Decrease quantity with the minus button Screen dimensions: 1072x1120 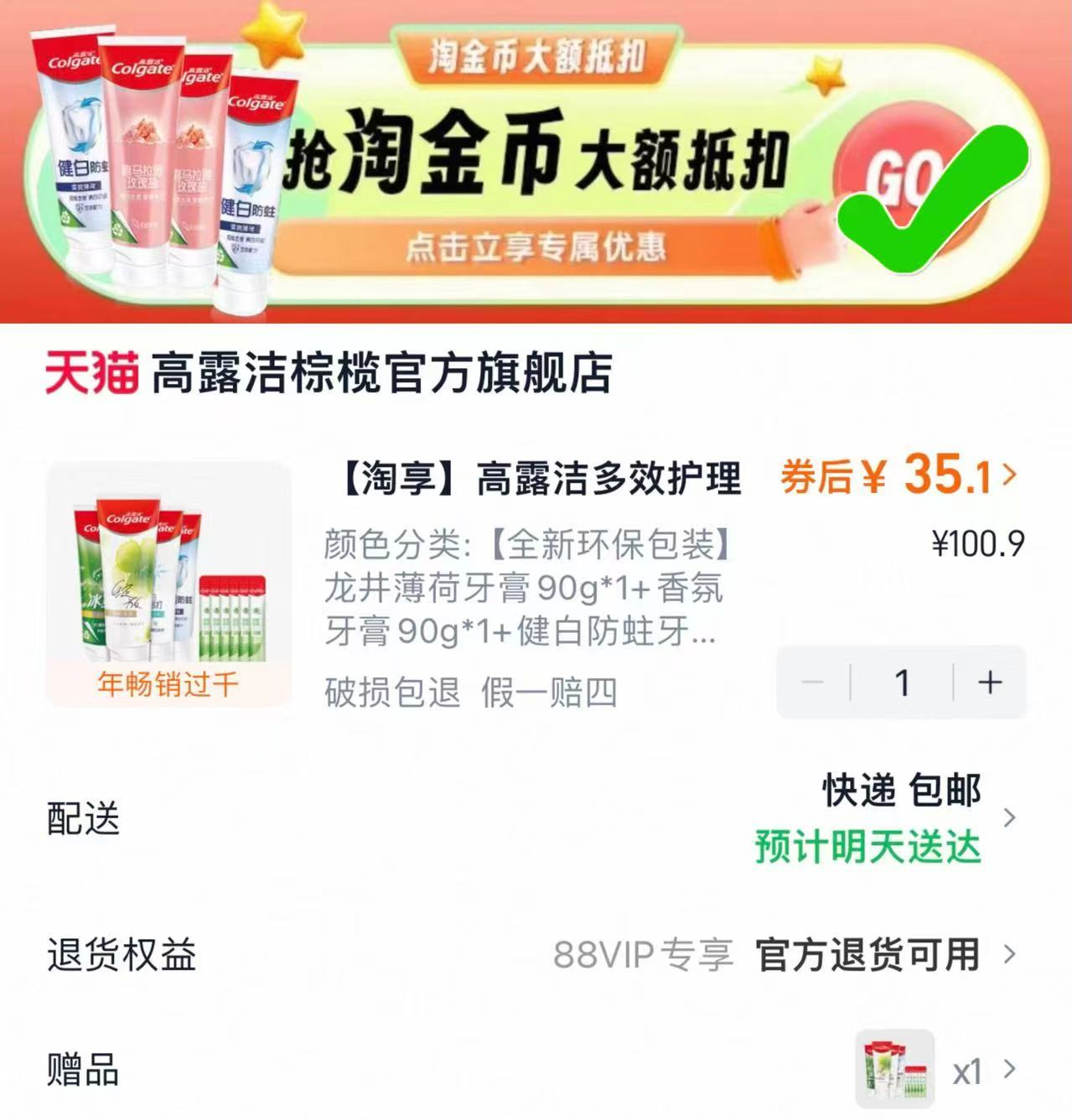813,682
